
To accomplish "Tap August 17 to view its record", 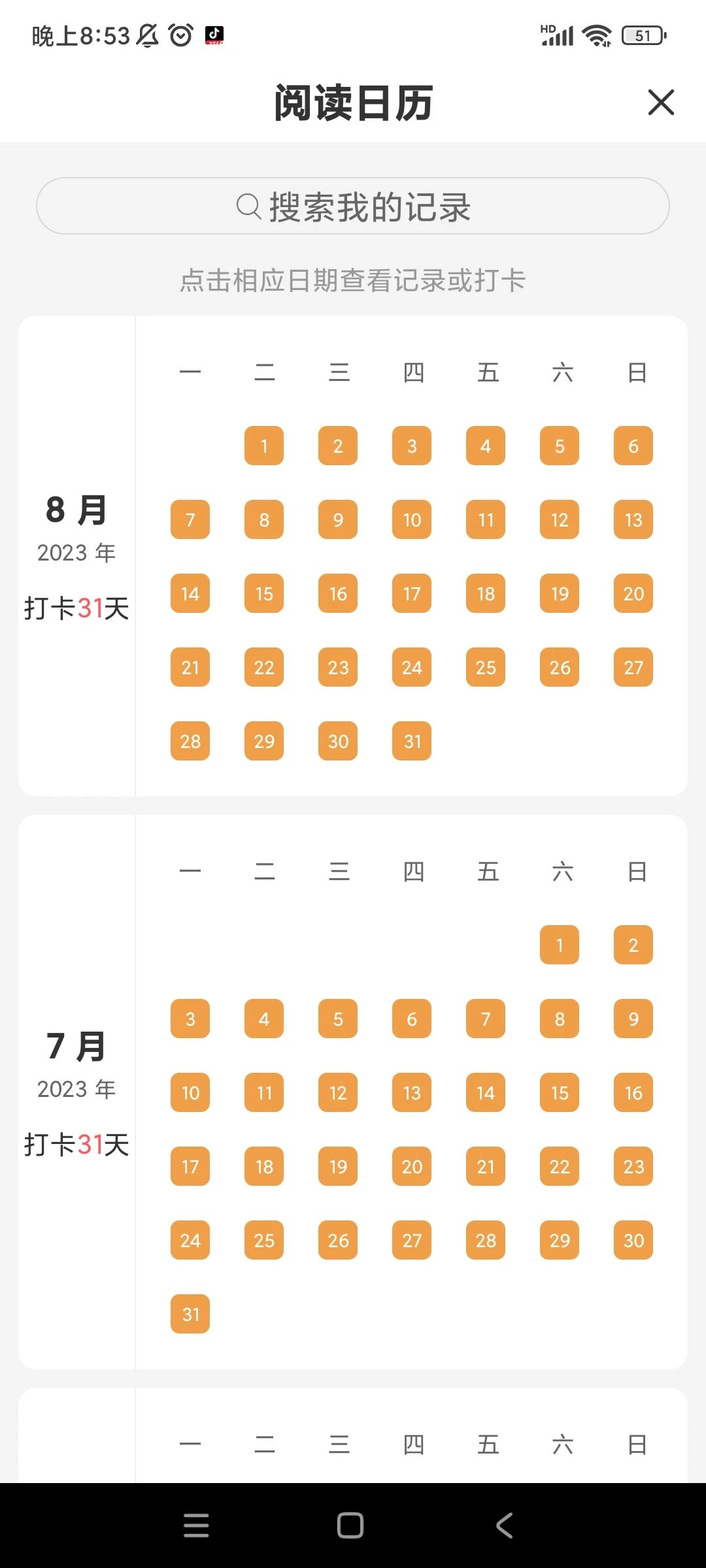I will coord(412,593).
